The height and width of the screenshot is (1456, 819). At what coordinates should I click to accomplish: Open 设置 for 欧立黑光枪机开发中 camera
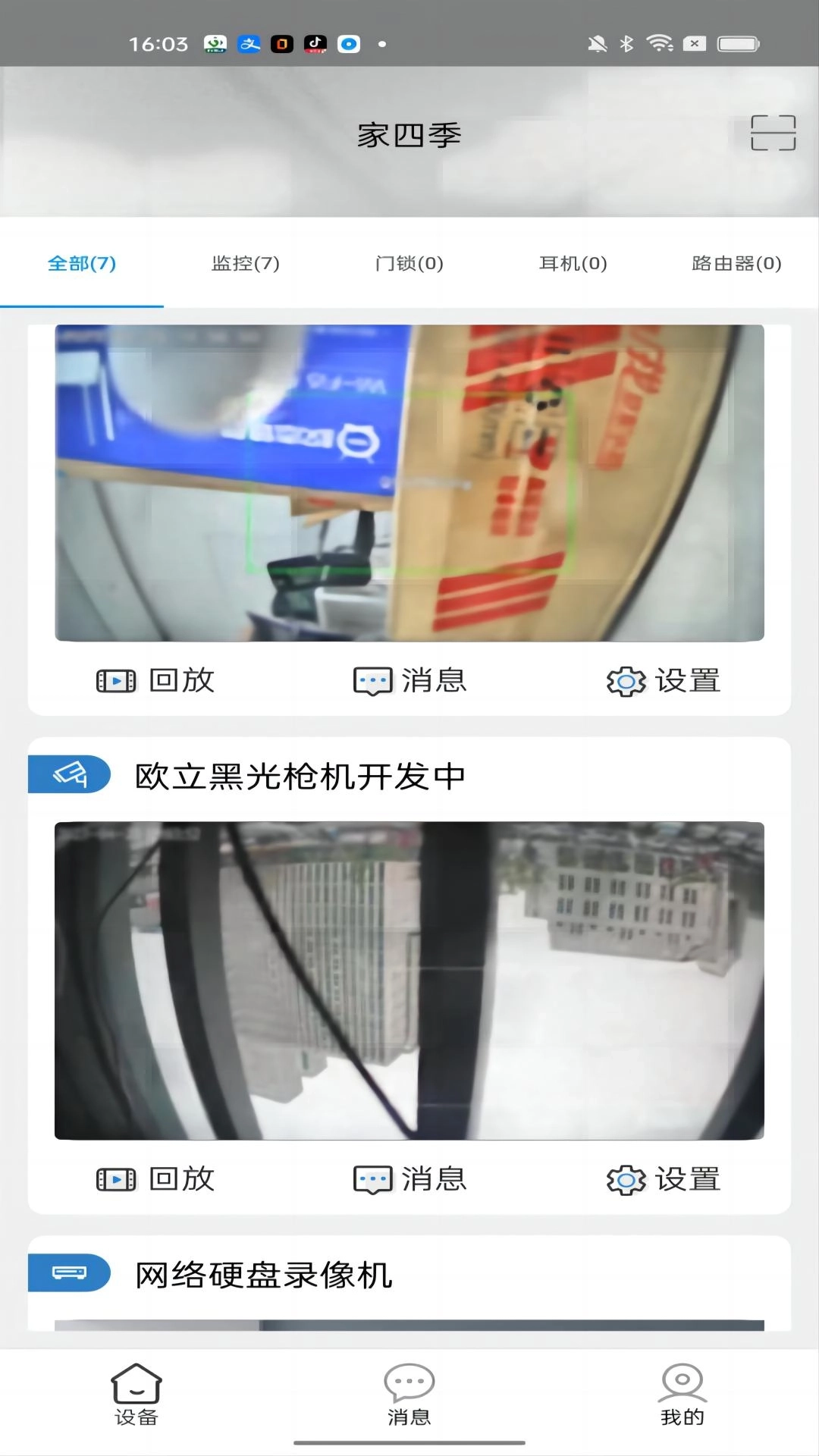click(664, 1179)
